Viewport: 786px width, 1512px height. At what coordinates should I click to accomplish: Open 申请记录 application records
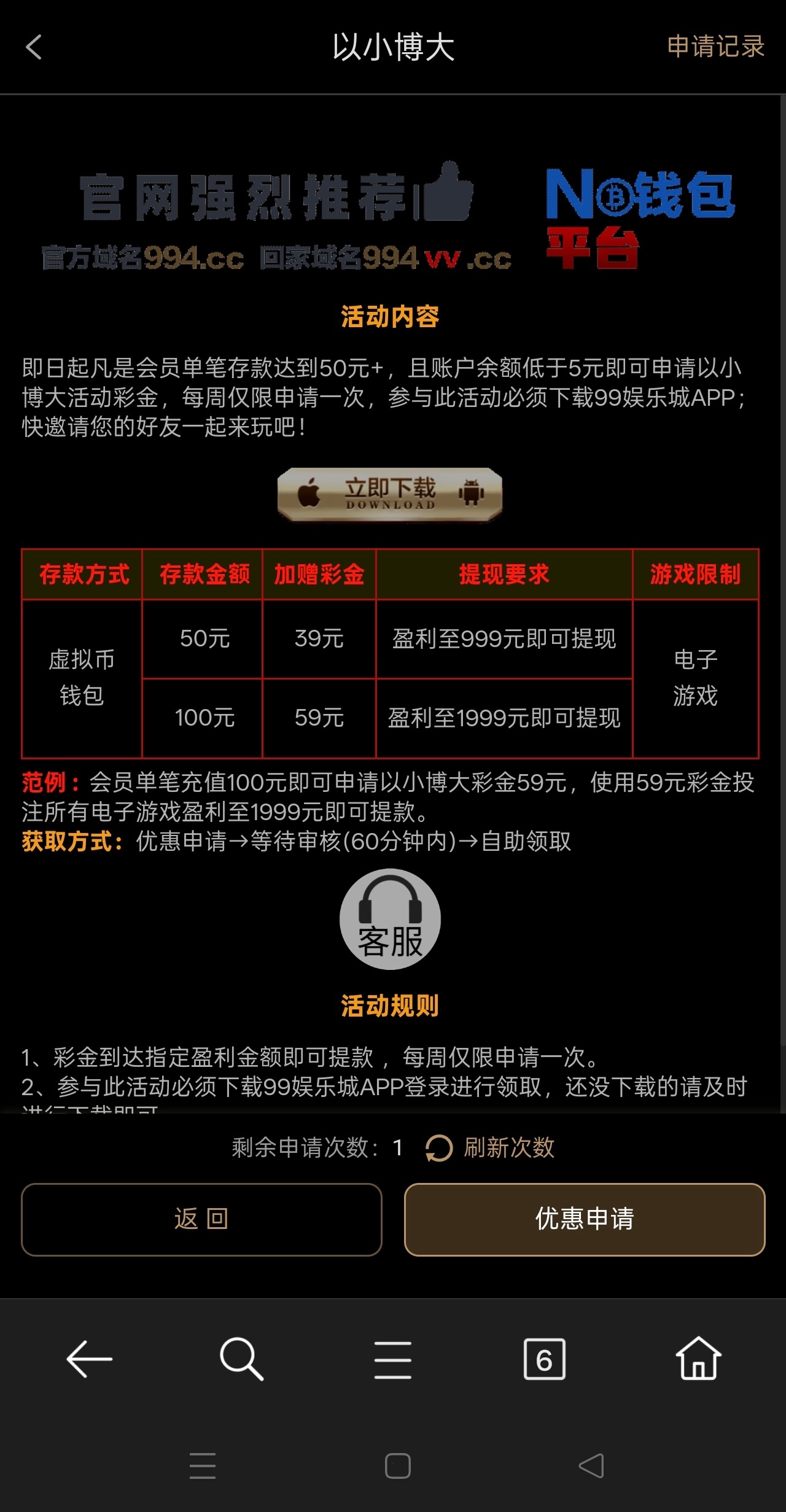[715, 47]
